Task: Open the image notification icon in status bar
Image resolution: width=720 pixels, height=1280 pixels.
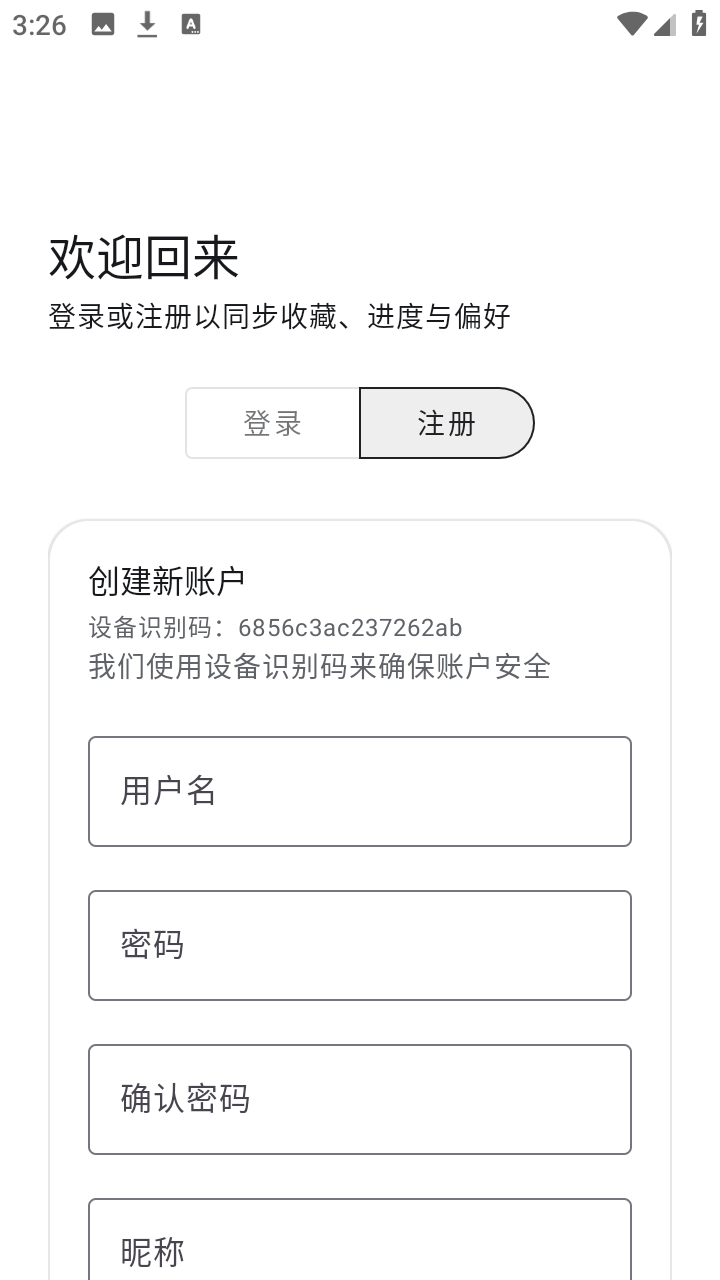Action: pyautogui.click(x=101, y=25)
